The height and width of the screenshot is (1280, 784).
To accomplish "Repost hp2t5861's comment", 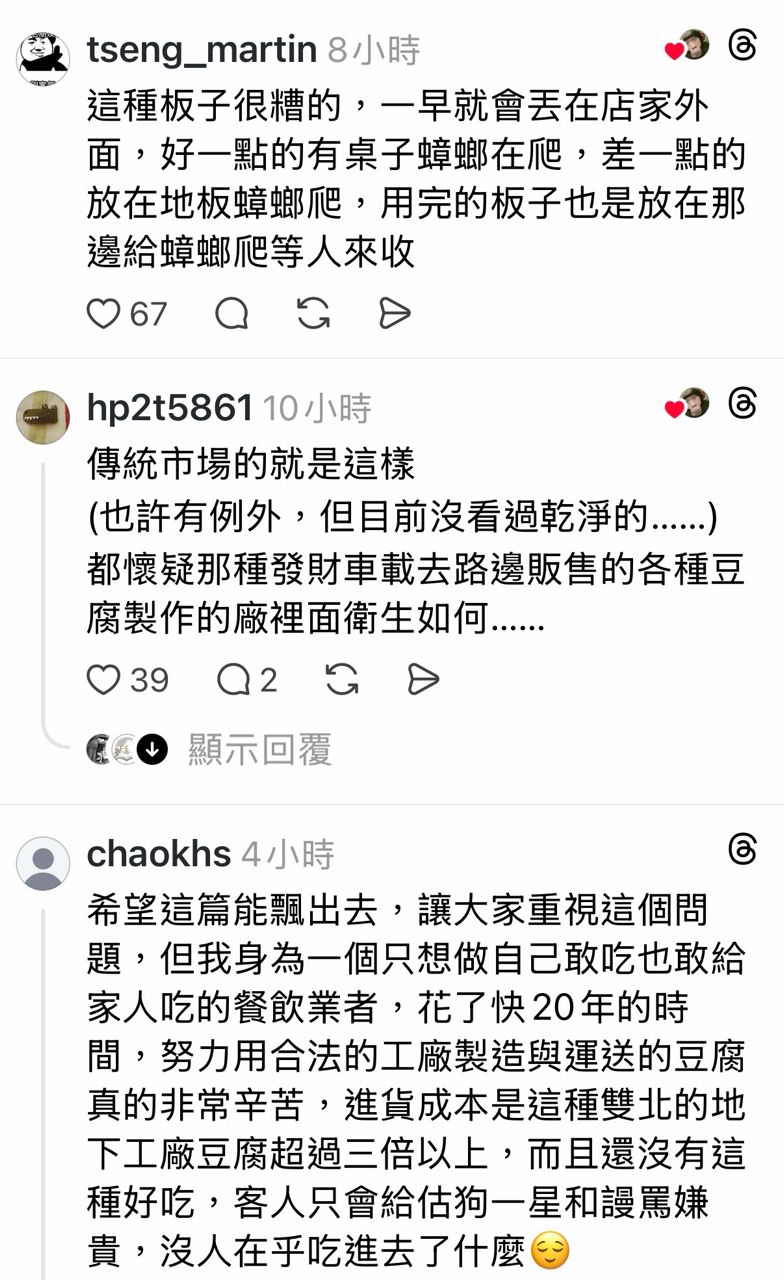I will tap(342, 680).
